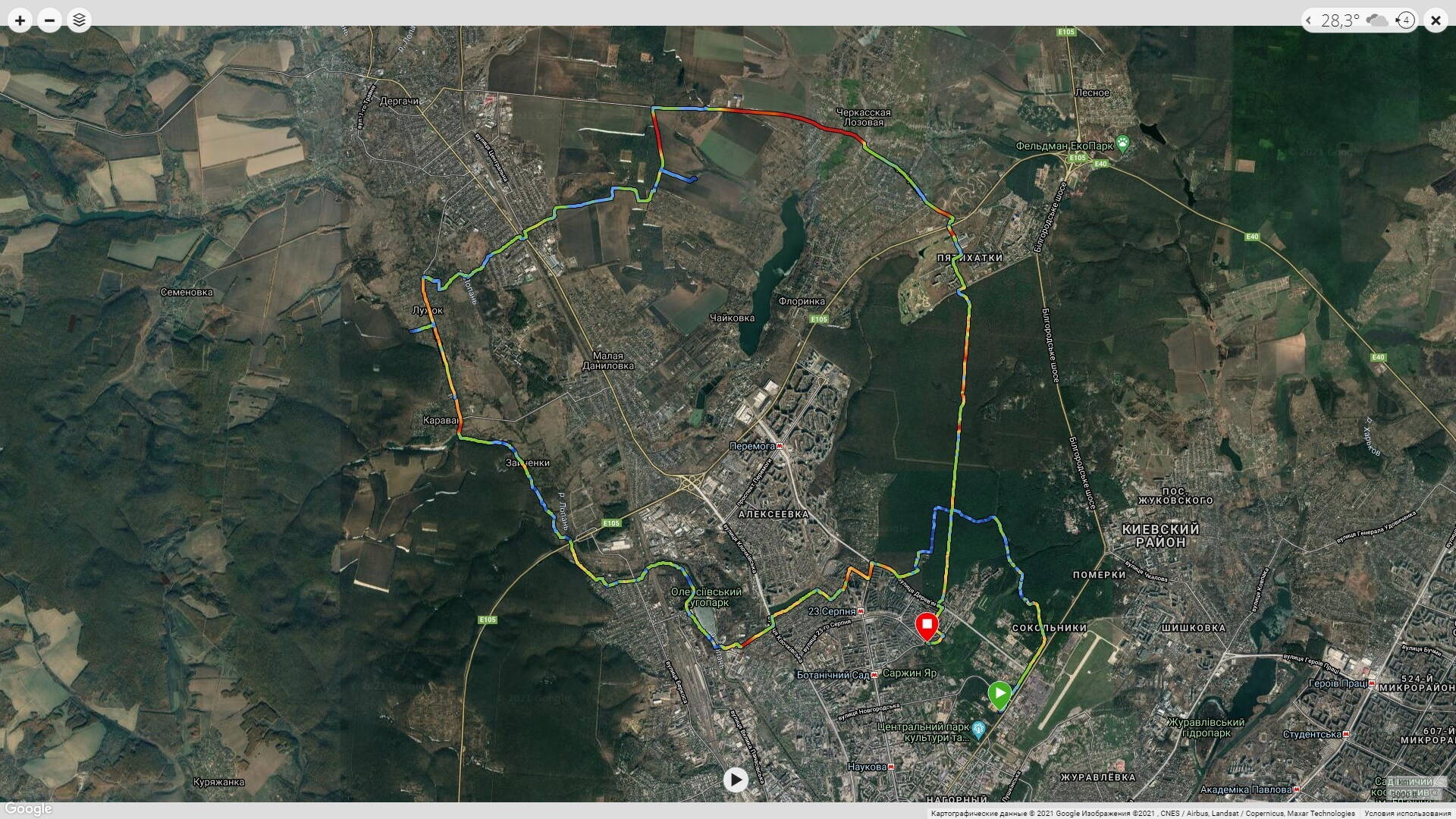Expand the weather widget chevron
This screenshot has width=1456, height=819.
point(1309,20)
